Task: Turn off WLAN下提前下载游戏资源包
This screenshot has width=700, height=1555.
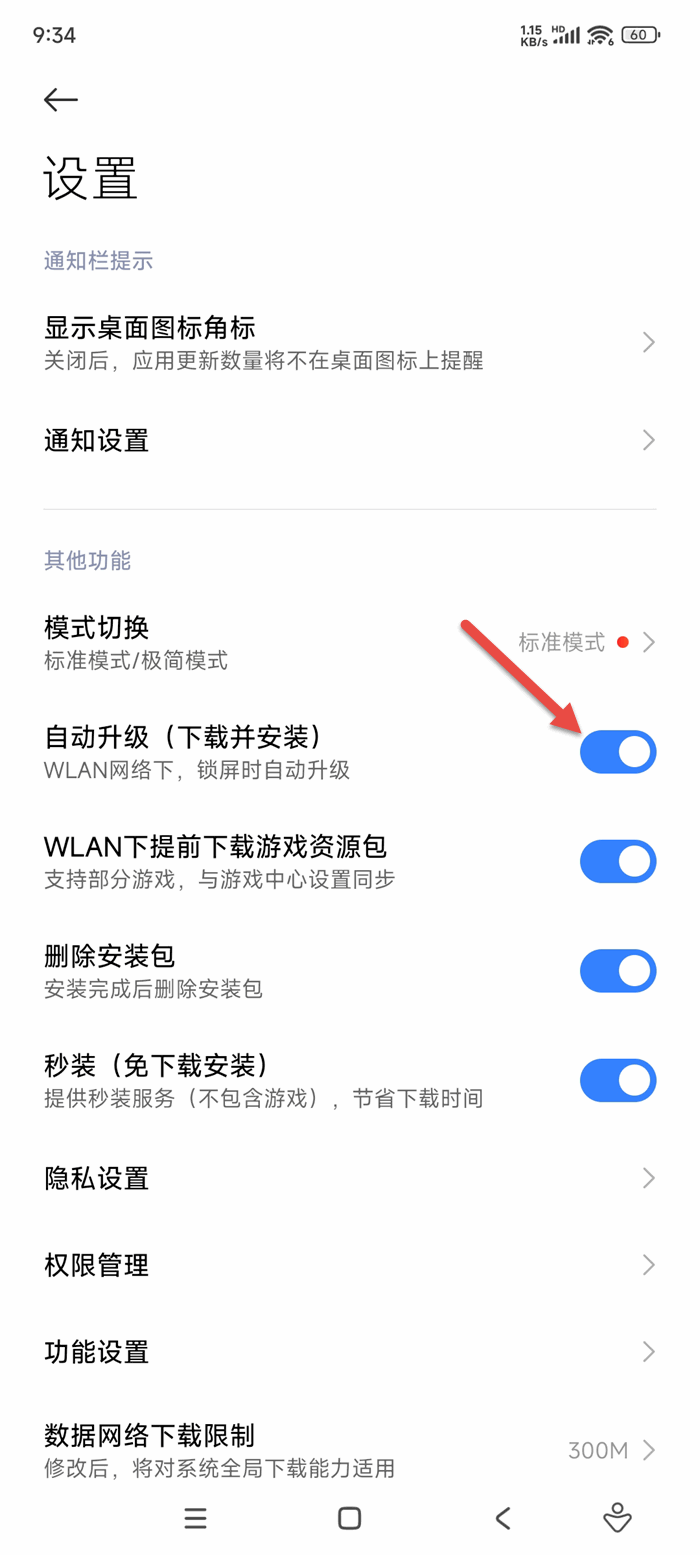Action: (618, 862)
